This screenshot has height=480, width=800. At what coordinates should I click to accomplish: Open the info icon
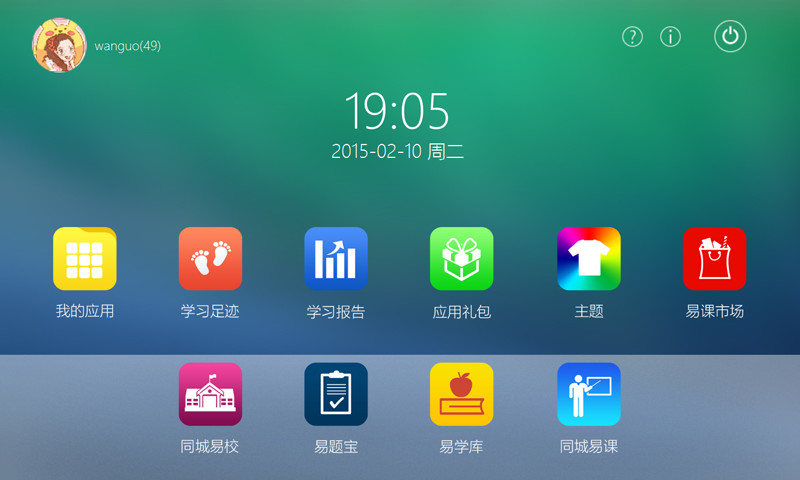click(x=670, y=37)
